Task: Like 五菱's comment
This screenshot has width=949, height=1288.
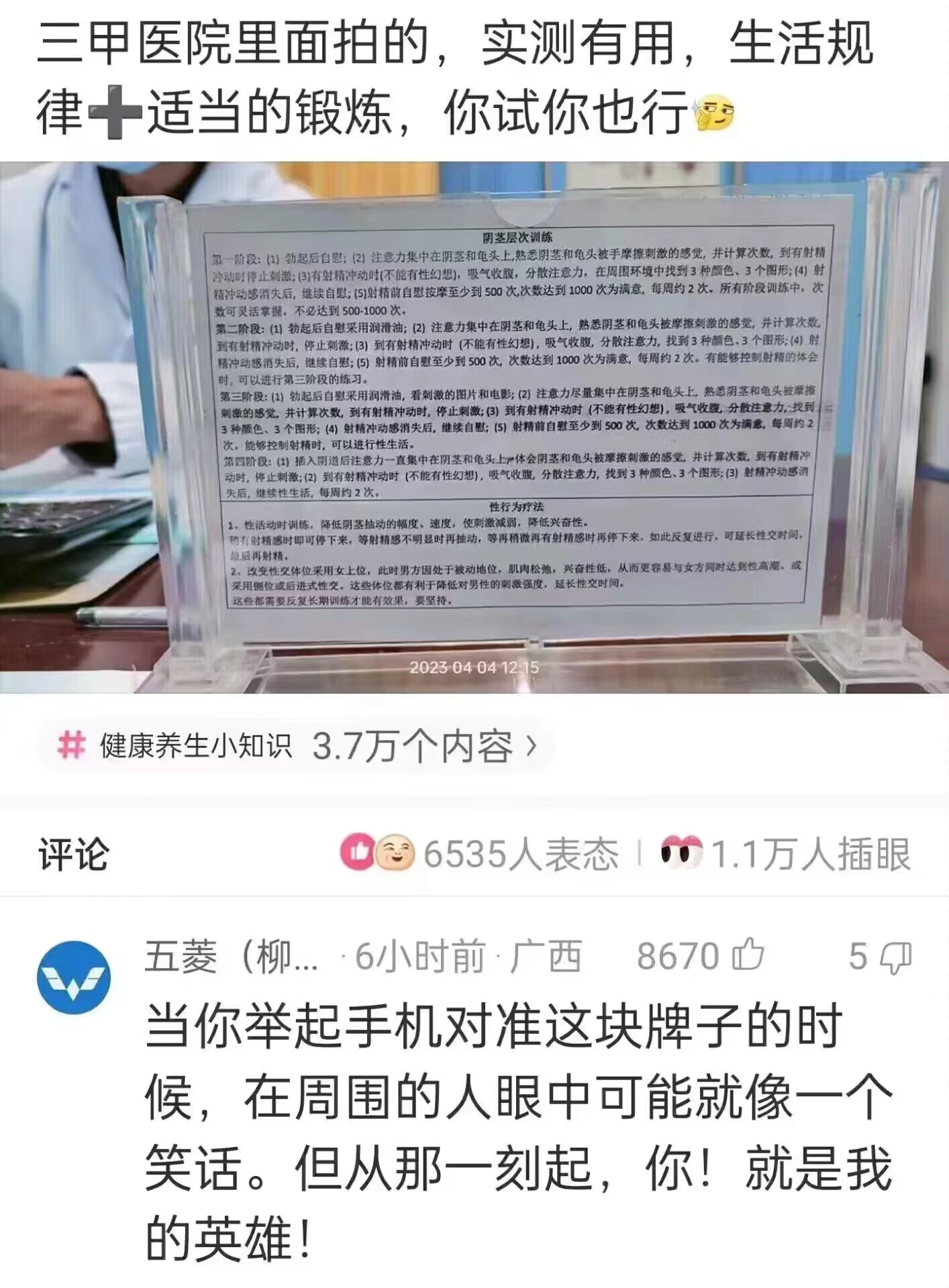Action: (x=748, y=955)
